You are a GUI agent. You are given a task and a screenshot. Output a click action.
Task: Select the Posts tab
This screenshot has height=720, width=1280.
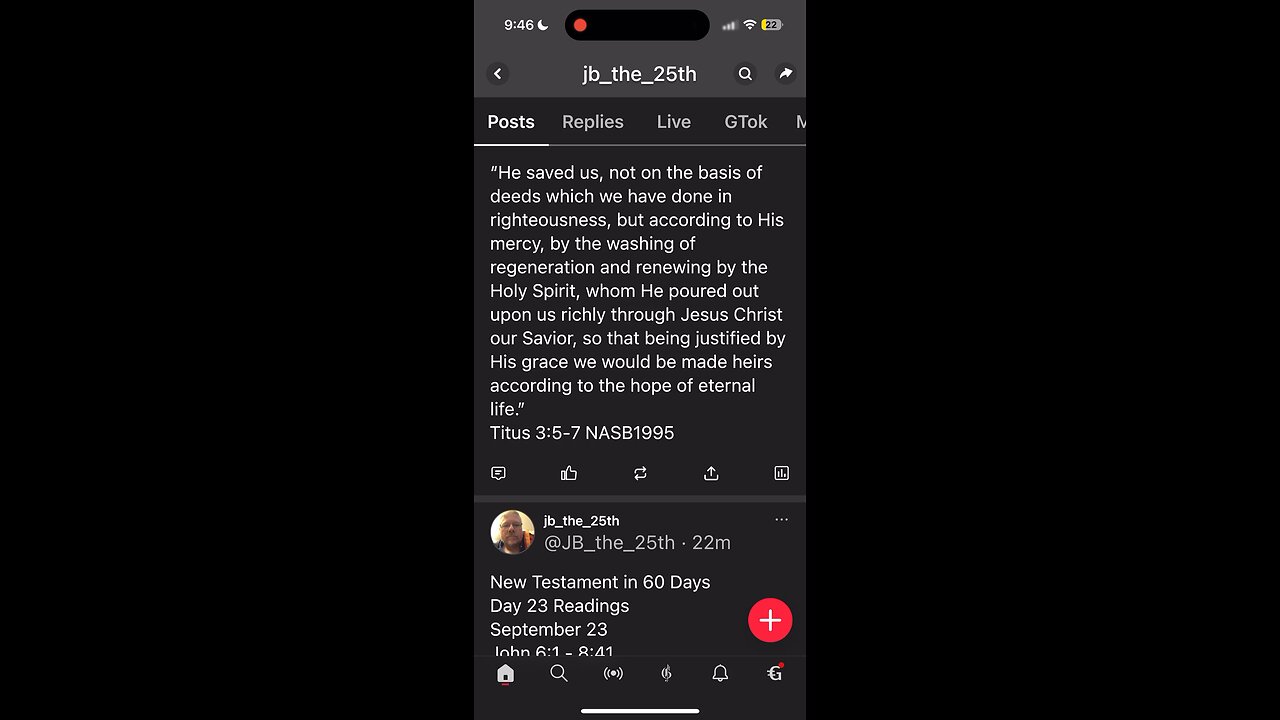[x=511, y=122]
